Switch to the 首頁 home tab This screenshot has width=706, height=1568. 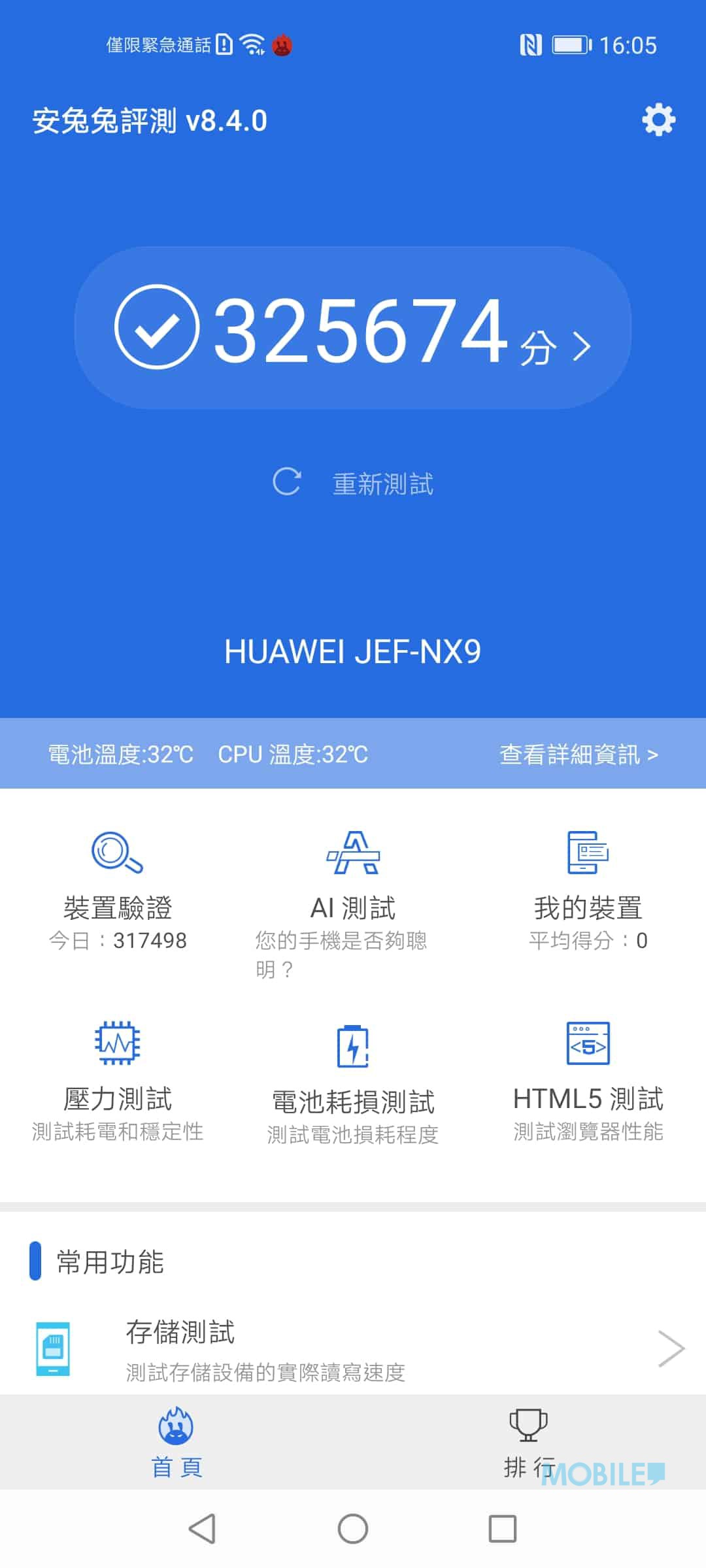(x=176, y=1442)
